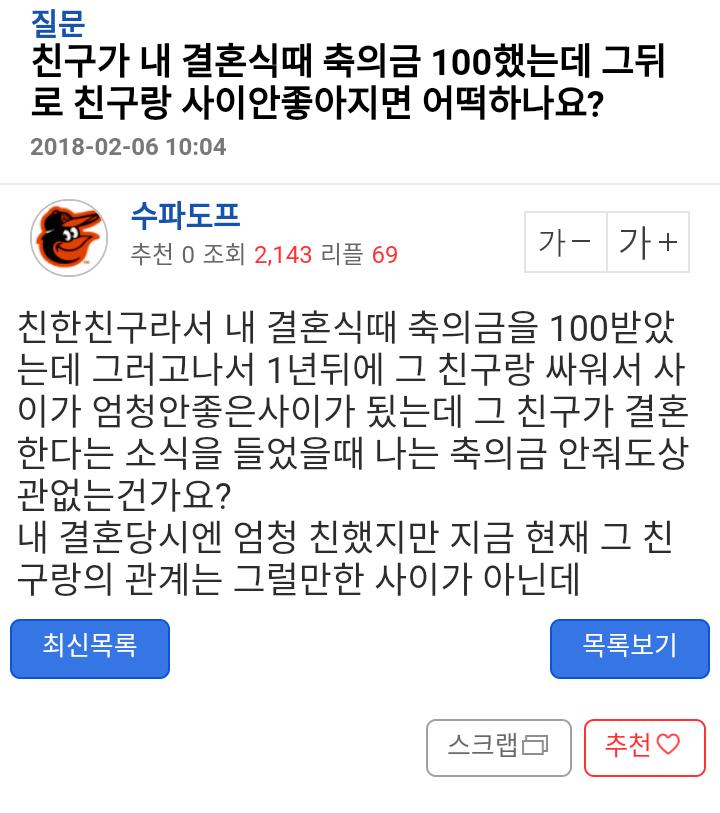Open 수파도프 author profile
720x813 pixels.
(x=185, y=216)
